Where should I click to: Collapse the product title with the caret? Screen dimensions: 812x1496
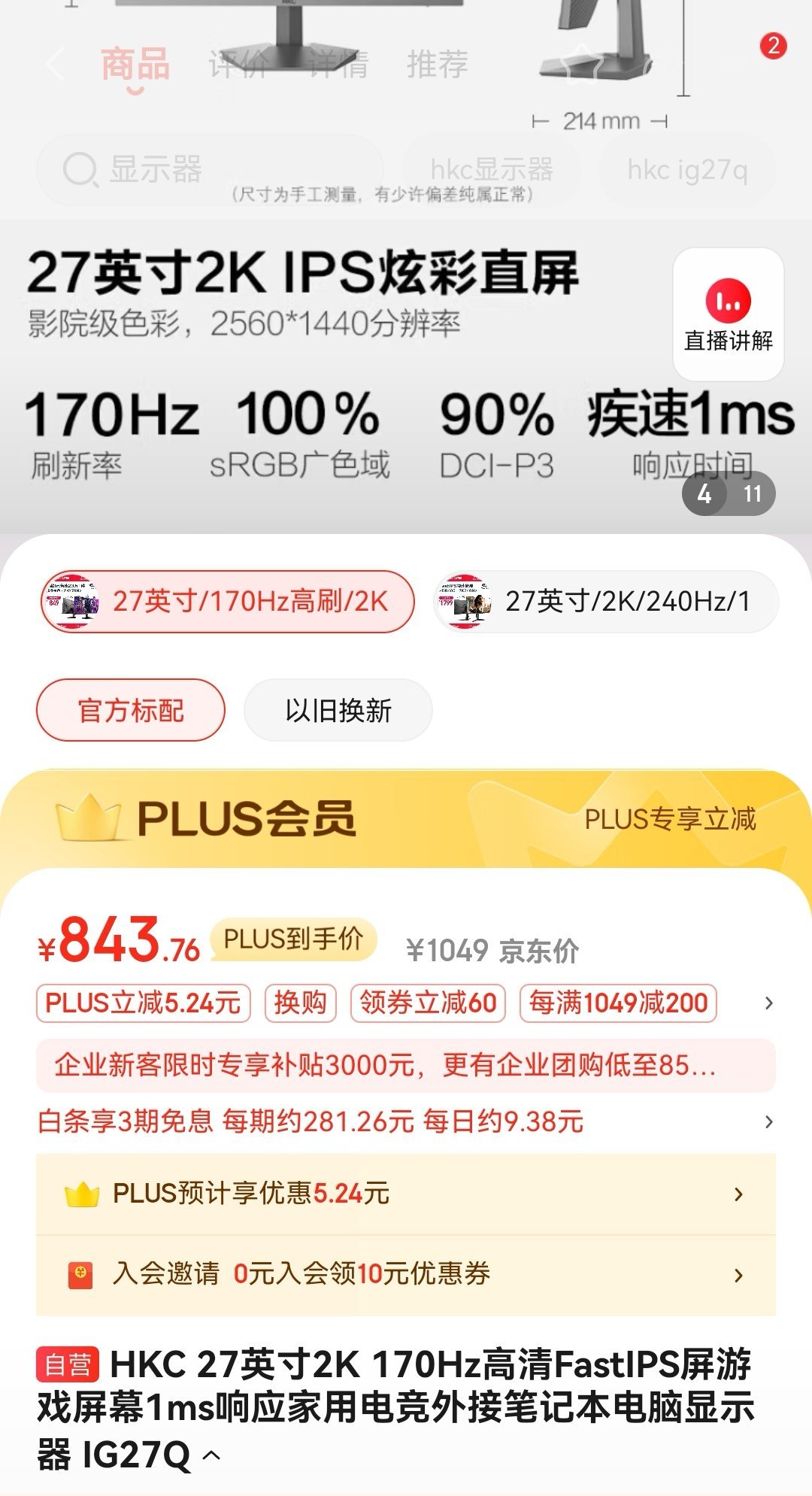pyautogui.click(x=212, y=1455)
